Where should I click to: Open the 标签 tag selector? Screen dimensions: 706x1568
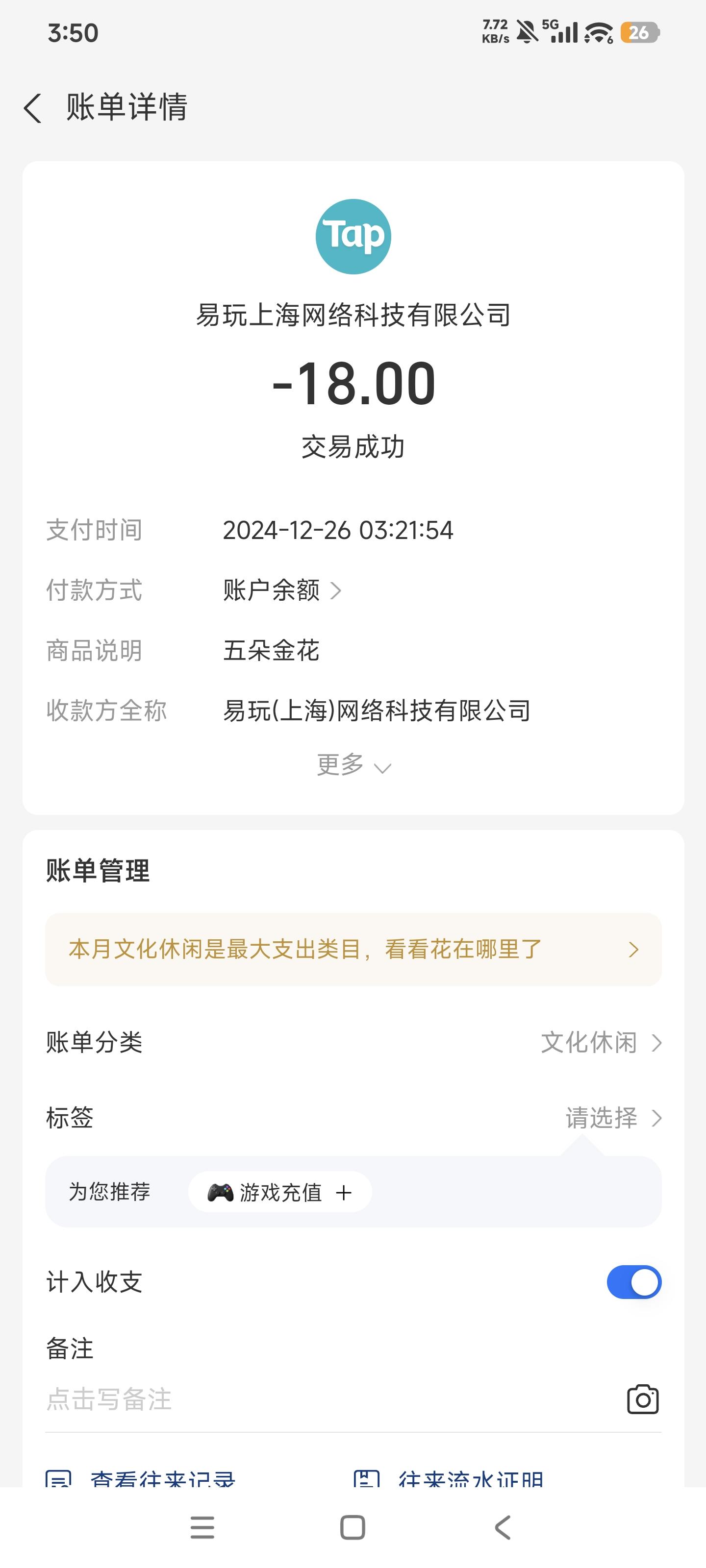(x=353, y=1118)
